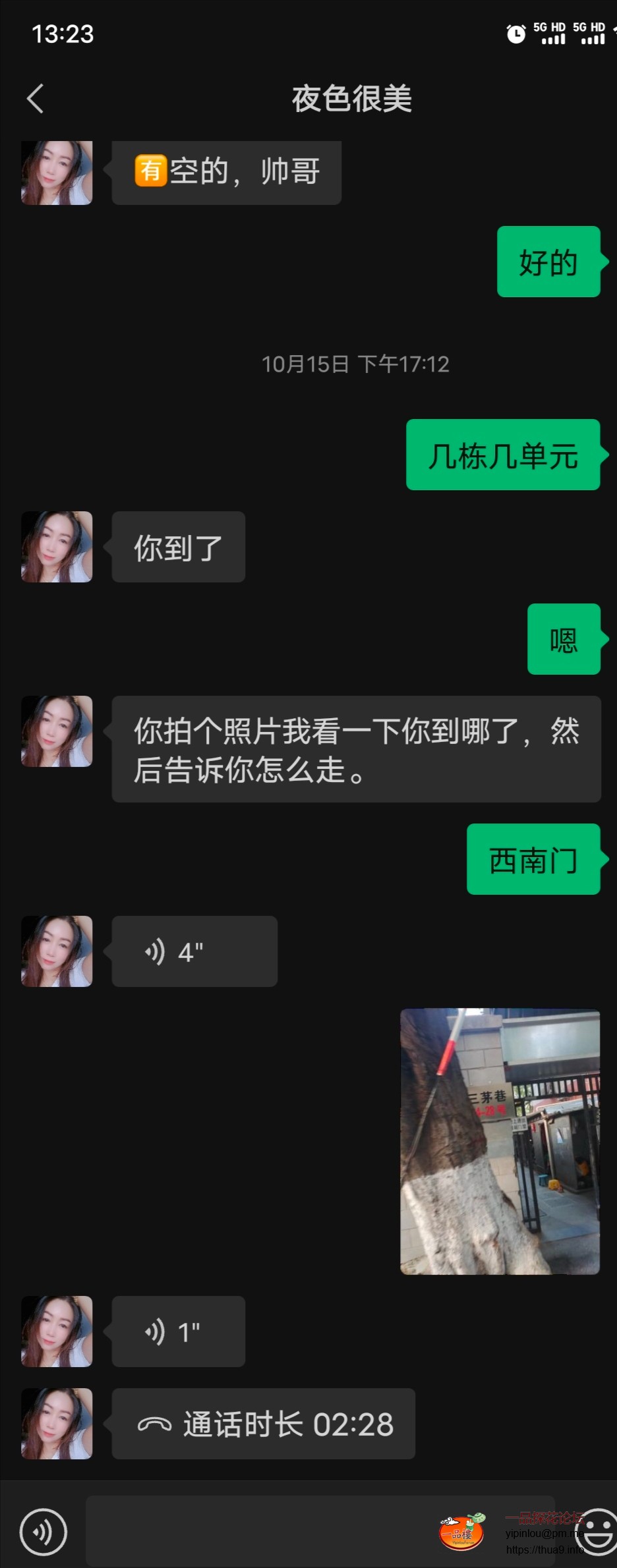Go back from the 夜色很美 chat
This screenshot has height=1568, width=617.
(x=36, y=99)
